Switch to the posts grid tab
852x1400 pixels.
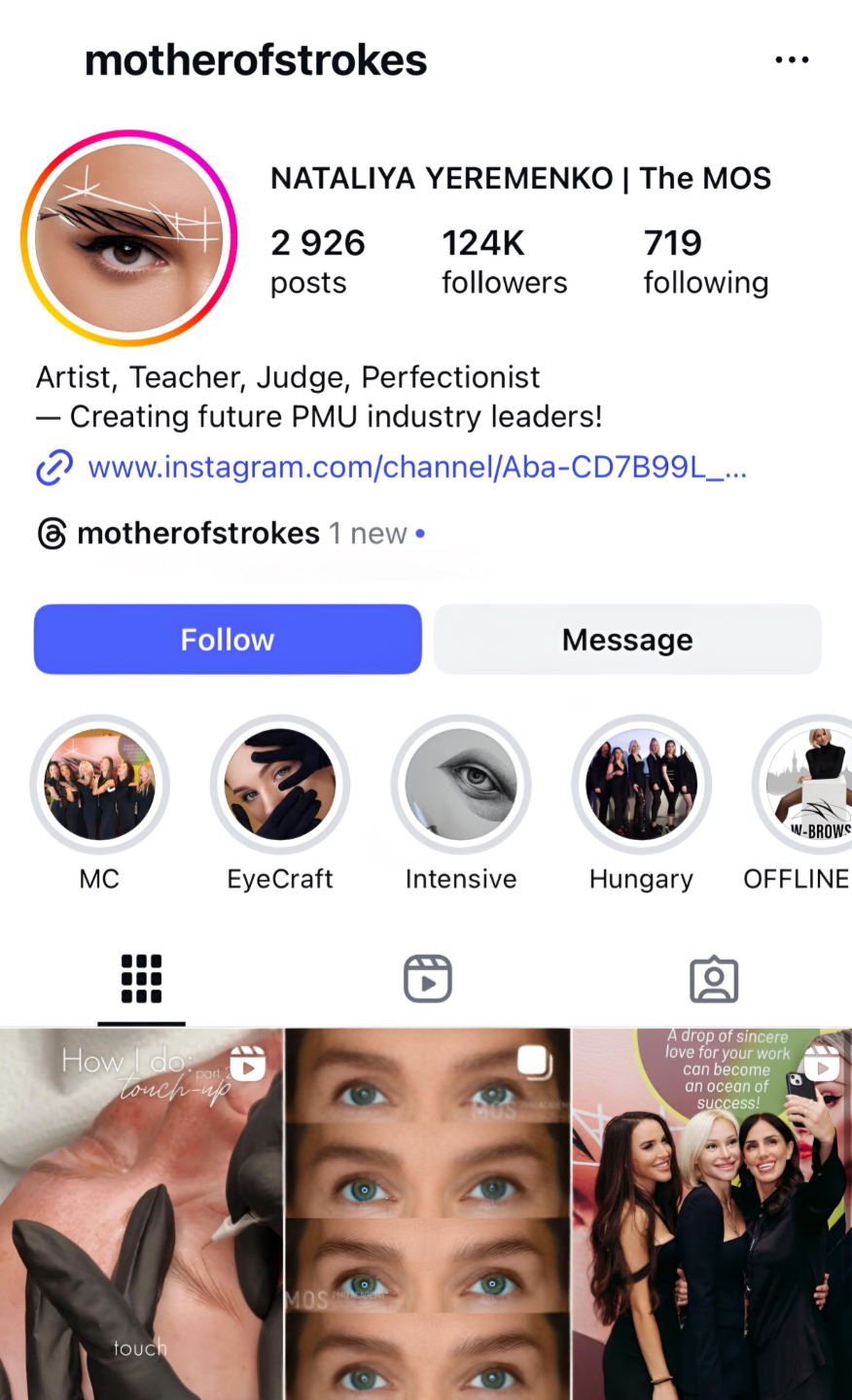[141, 978]
